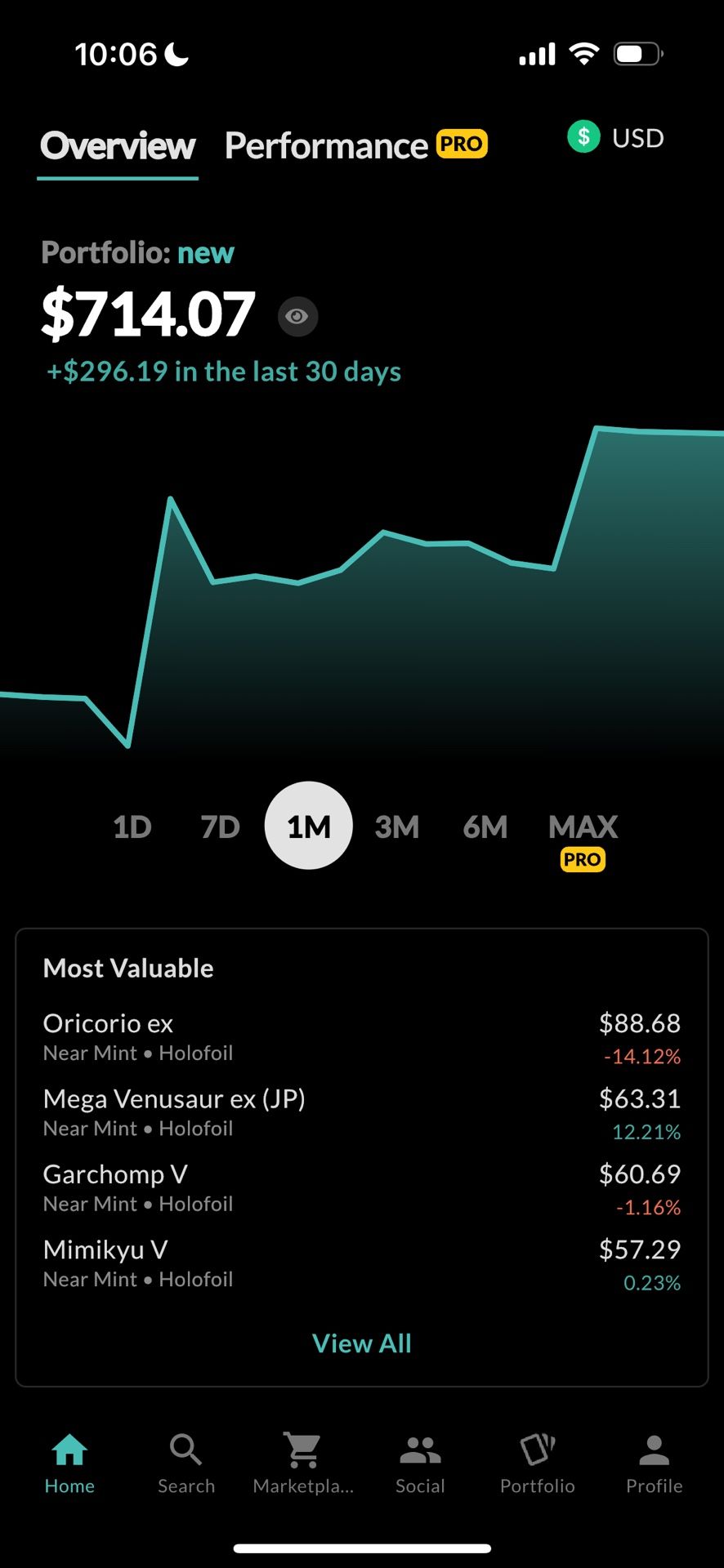Open the Profile tab
Screen dimensions: 724x1568
654,1463
